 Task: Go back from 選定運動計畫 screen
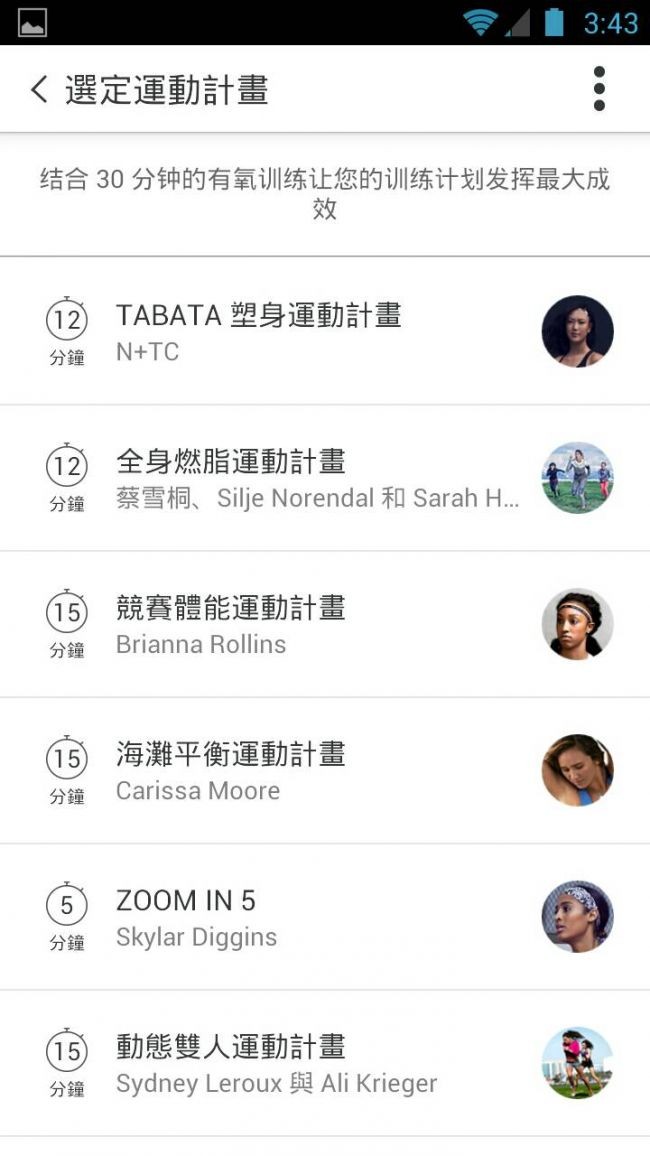click(39, 89)
